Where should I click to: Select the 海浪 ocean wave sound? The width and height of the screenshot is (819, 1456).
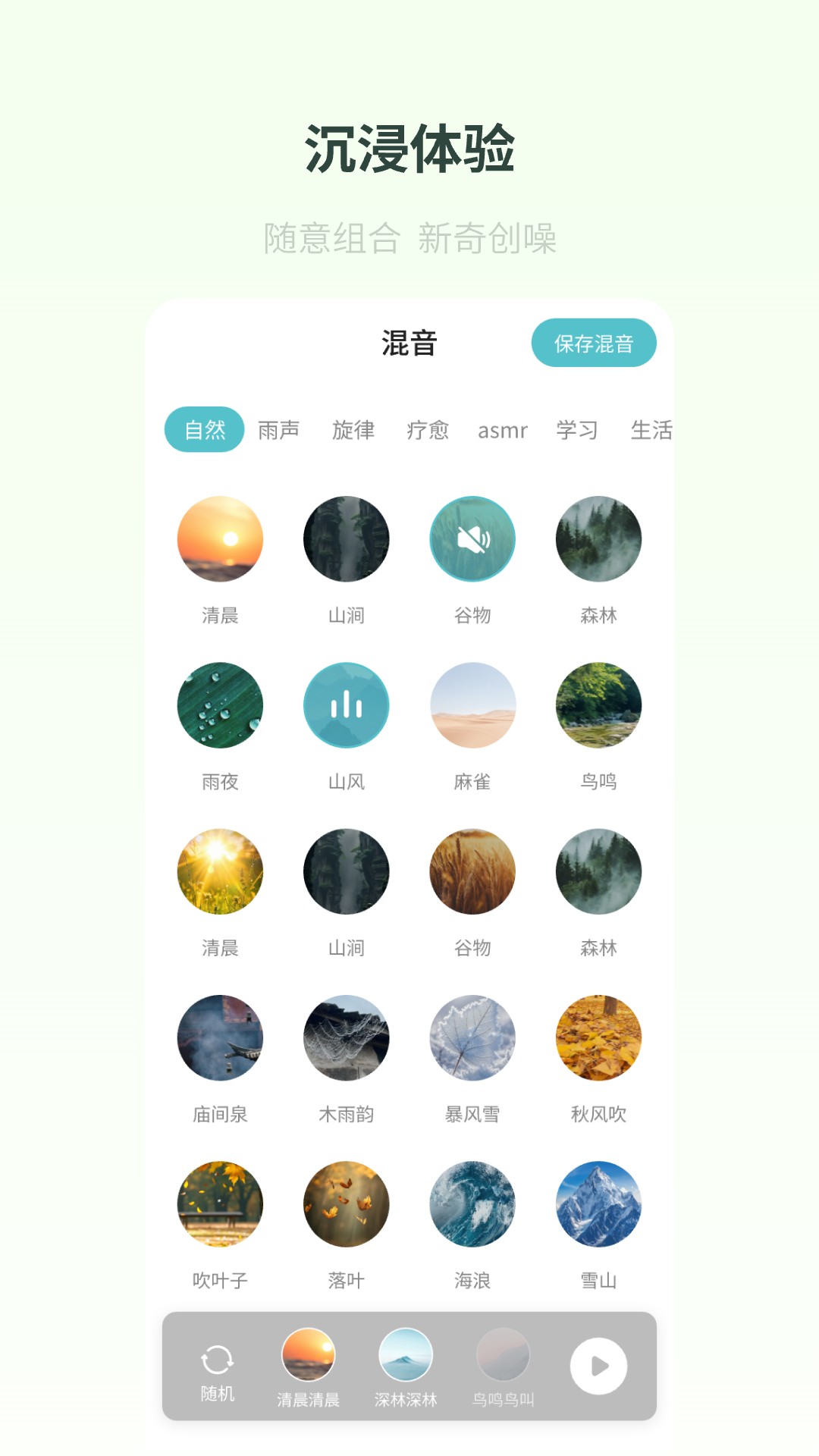pyautogui.click(x=472, y=1204)
